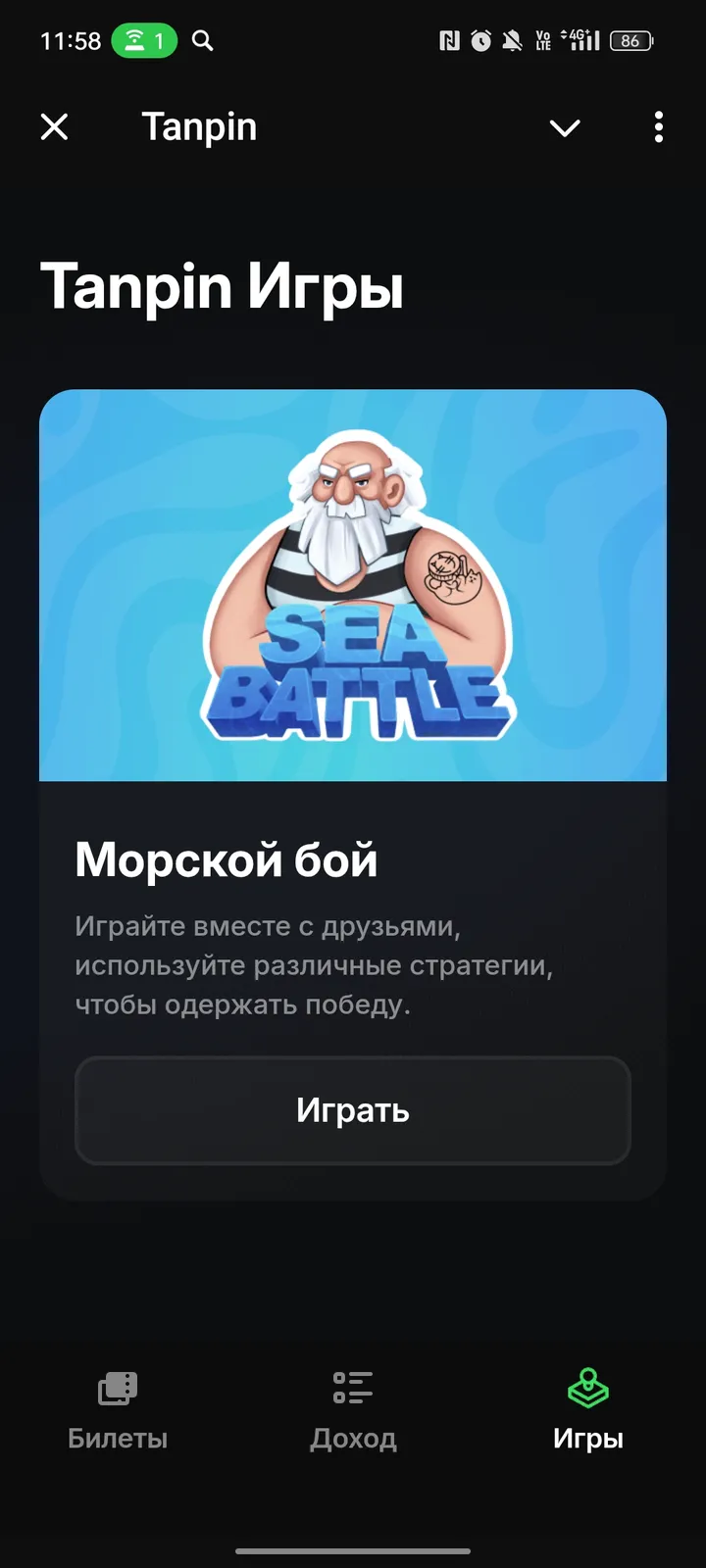The height and width of the screenshot is (1568, 706).
Task: Open the three-dot options menu
Action: pos(658,127)
